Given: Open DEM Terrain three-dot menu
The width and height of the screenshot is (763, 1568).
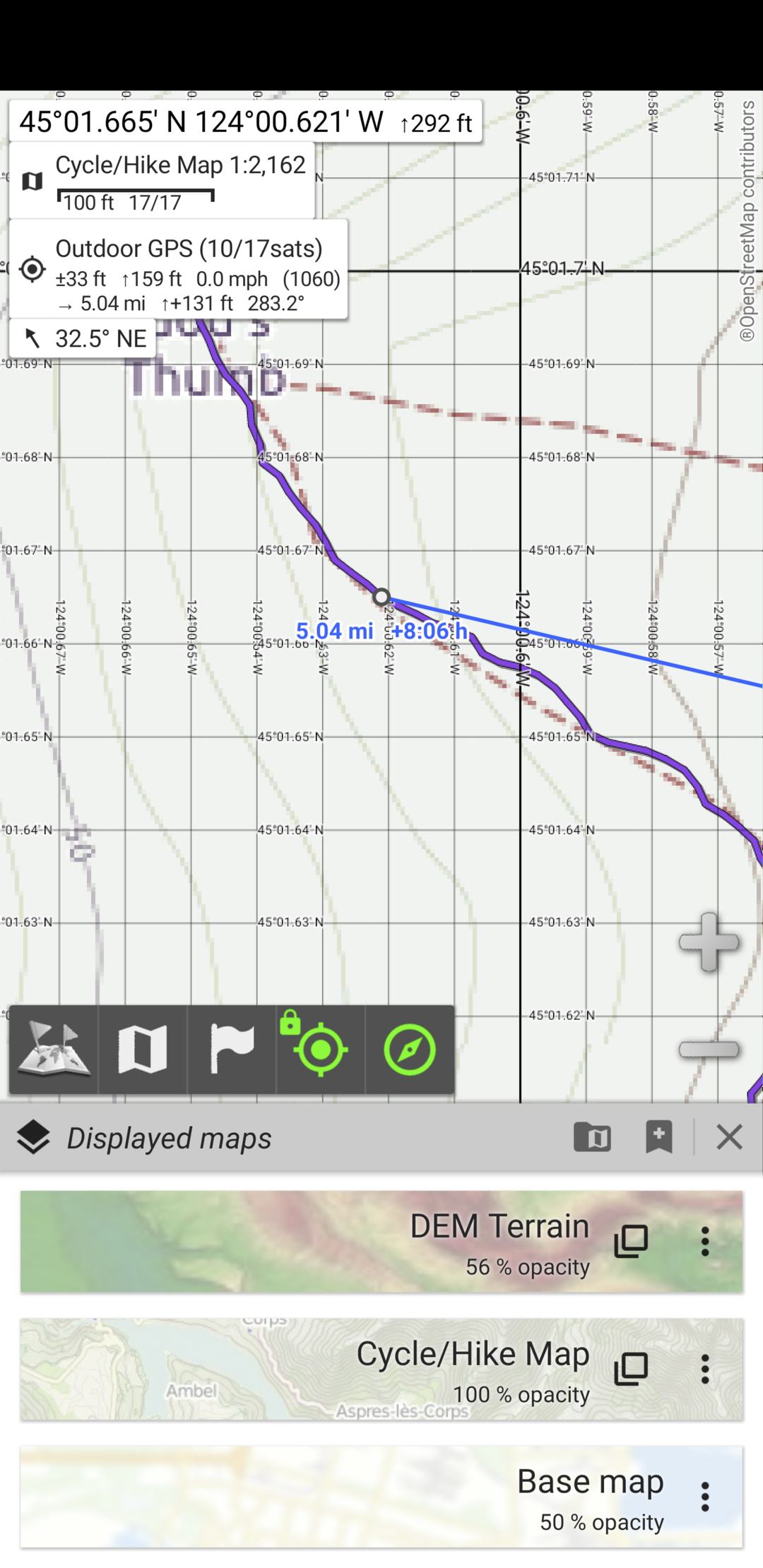Looking at the screenshot, I should pos(704,1241).
